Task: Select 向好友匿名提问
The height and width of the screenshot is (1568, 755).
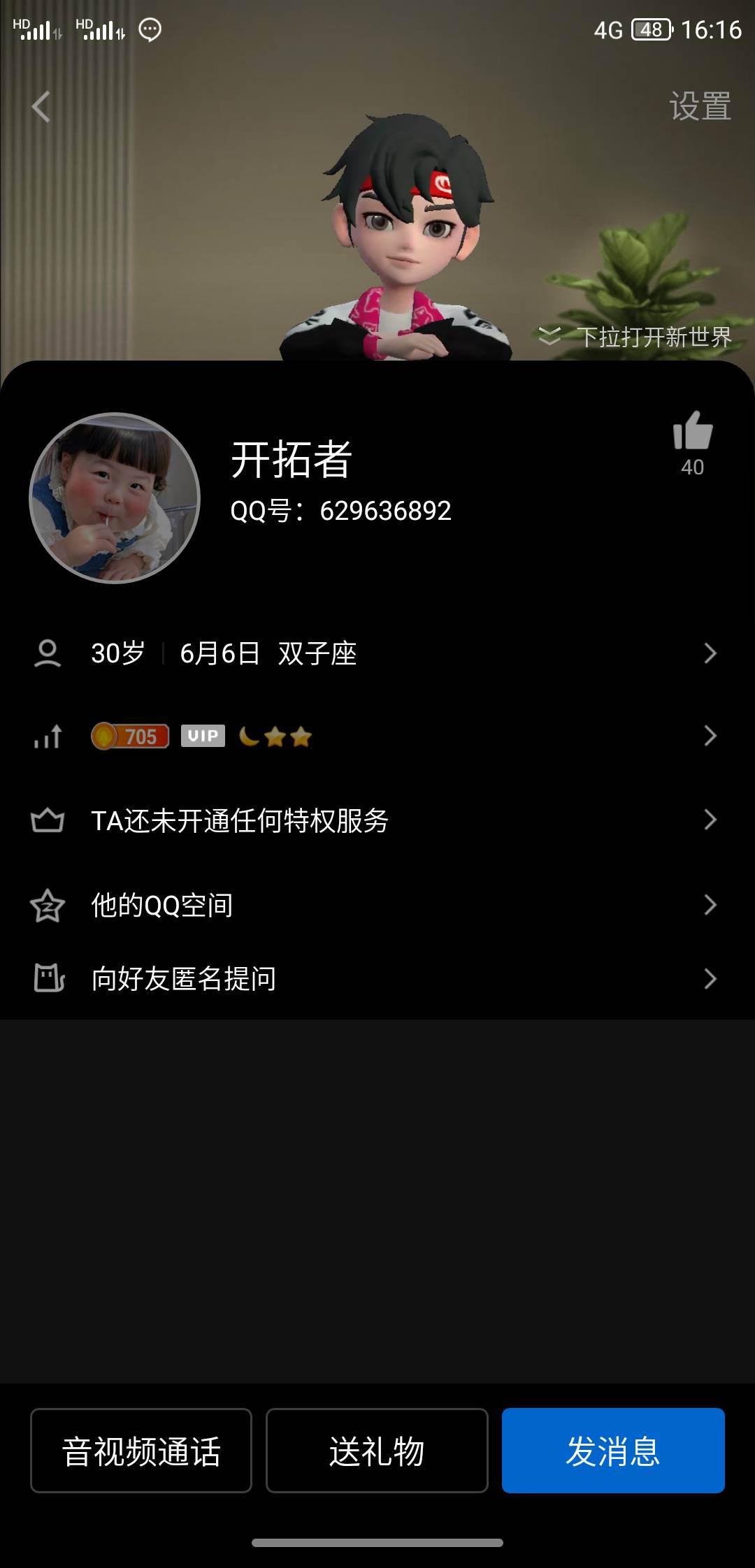Action: pyautogui.click(x=377, y=979)
